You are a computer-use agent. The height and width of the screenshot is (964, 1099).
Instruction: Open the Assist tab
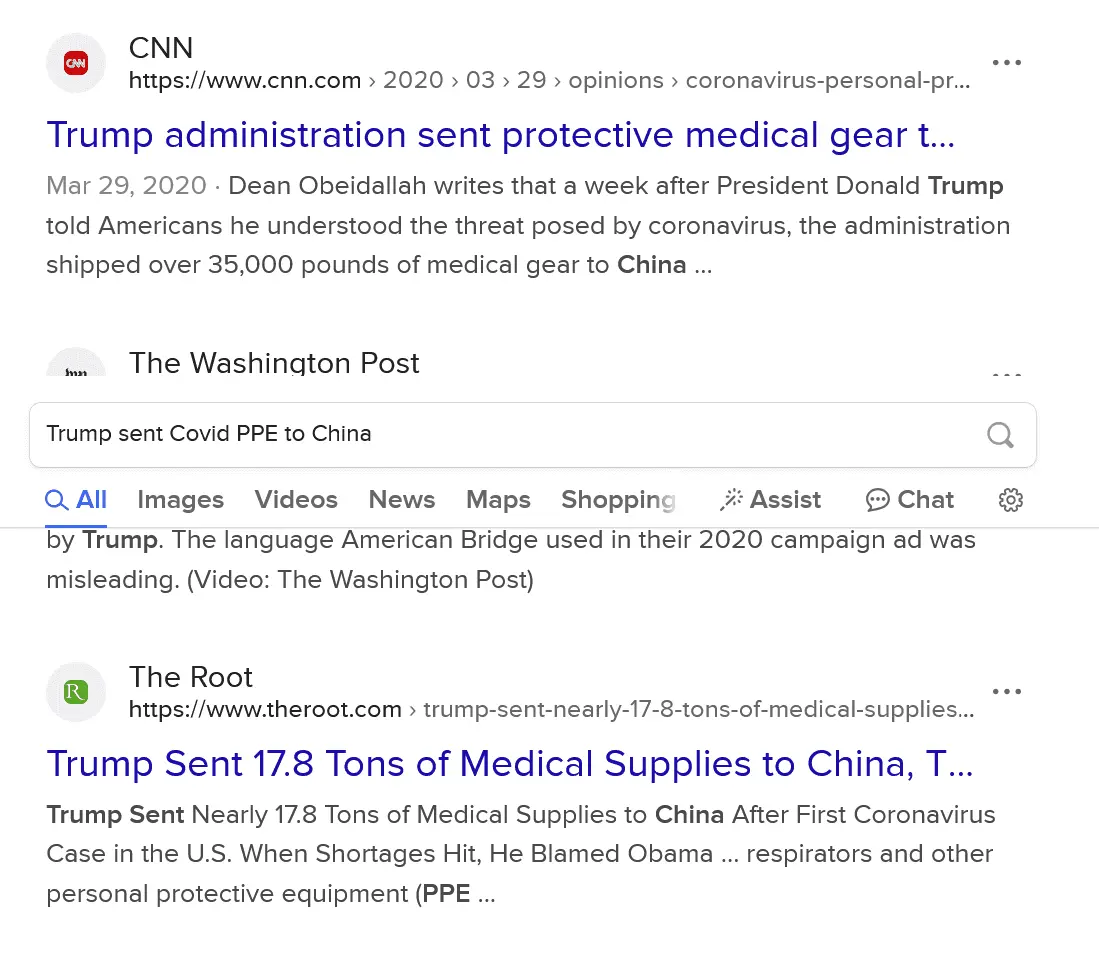[770, 499]
